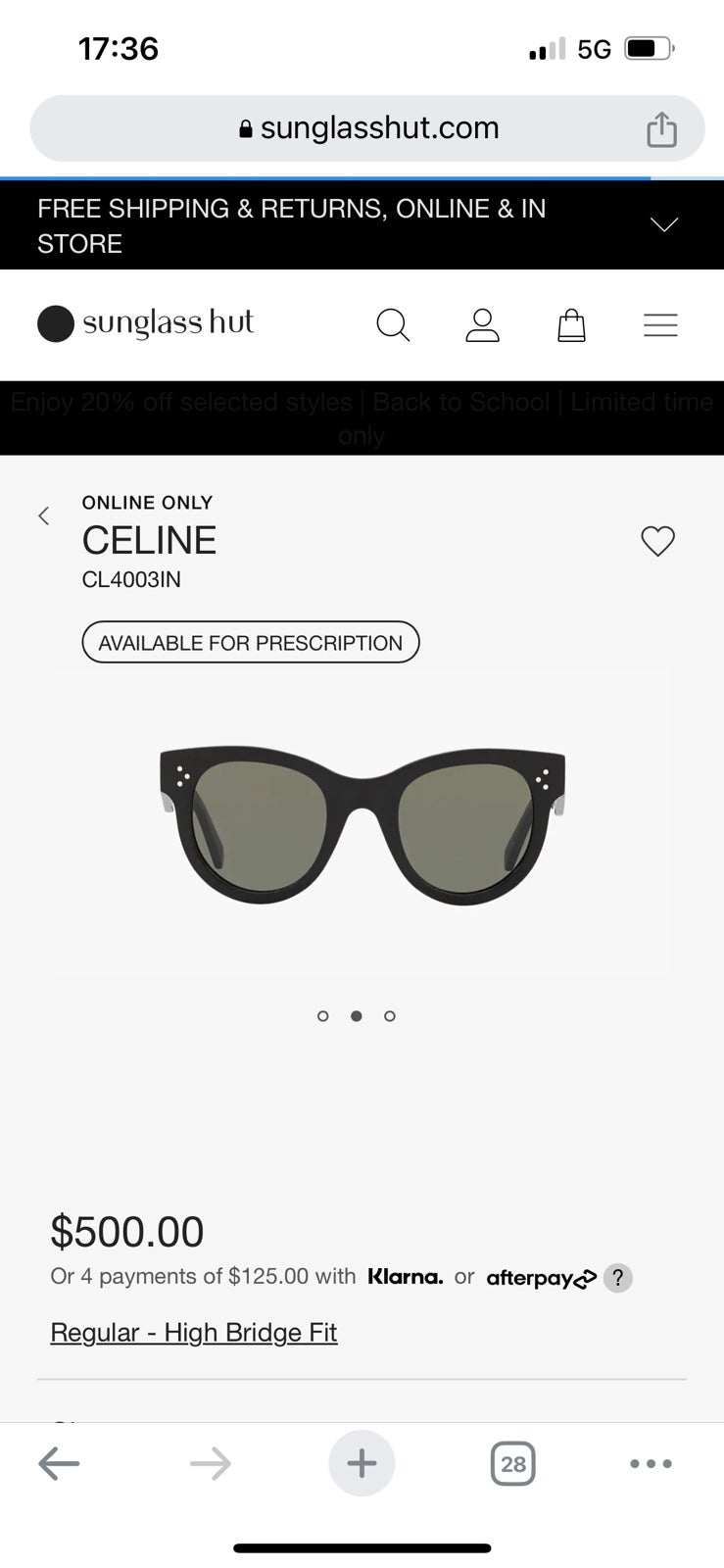The image size is (724, 1568).
Task: Go back in browser history
Action: [59, 1464]
